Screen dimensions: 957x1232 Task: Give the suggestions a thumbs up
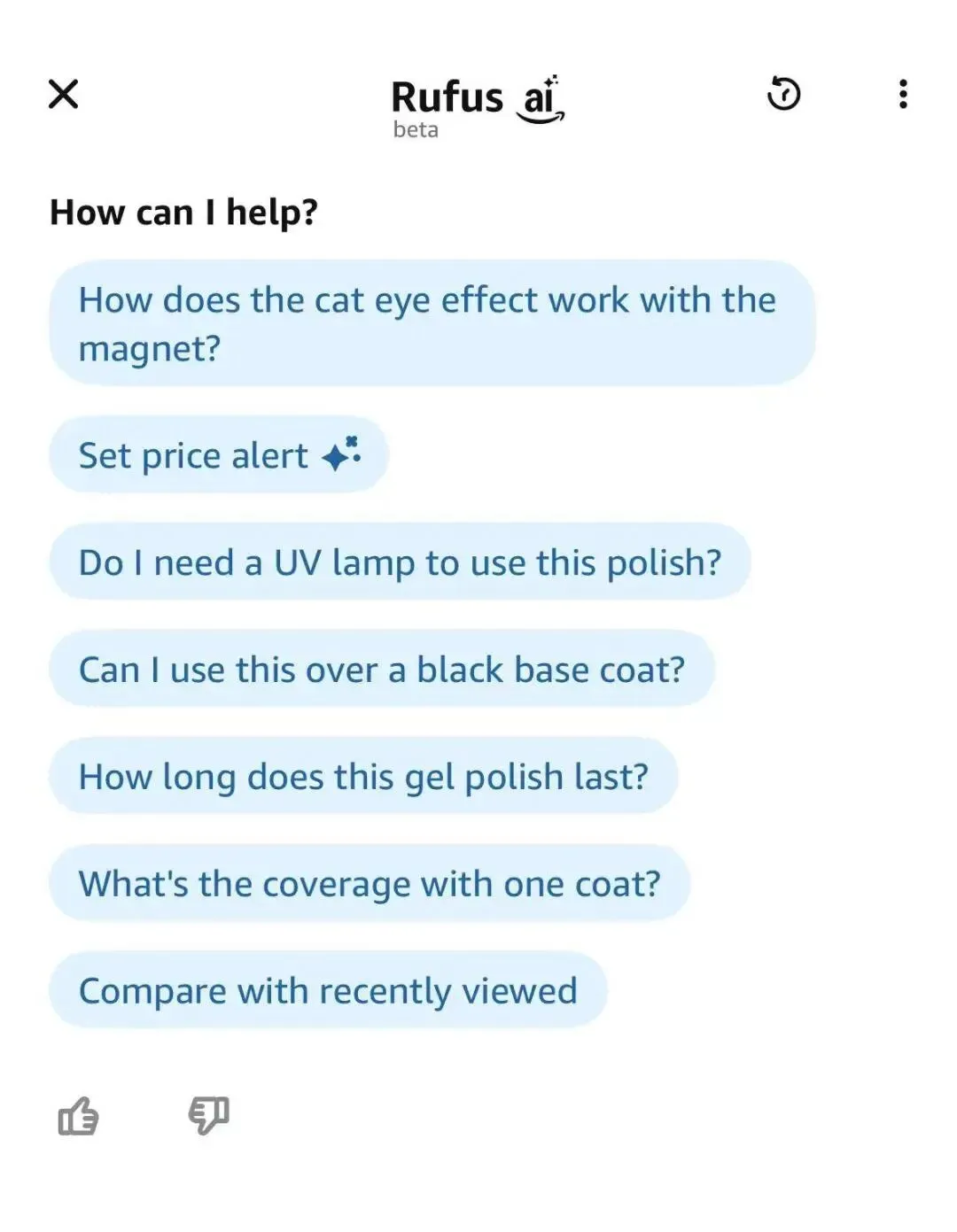pyautogui.click(x=78, y=1116)
